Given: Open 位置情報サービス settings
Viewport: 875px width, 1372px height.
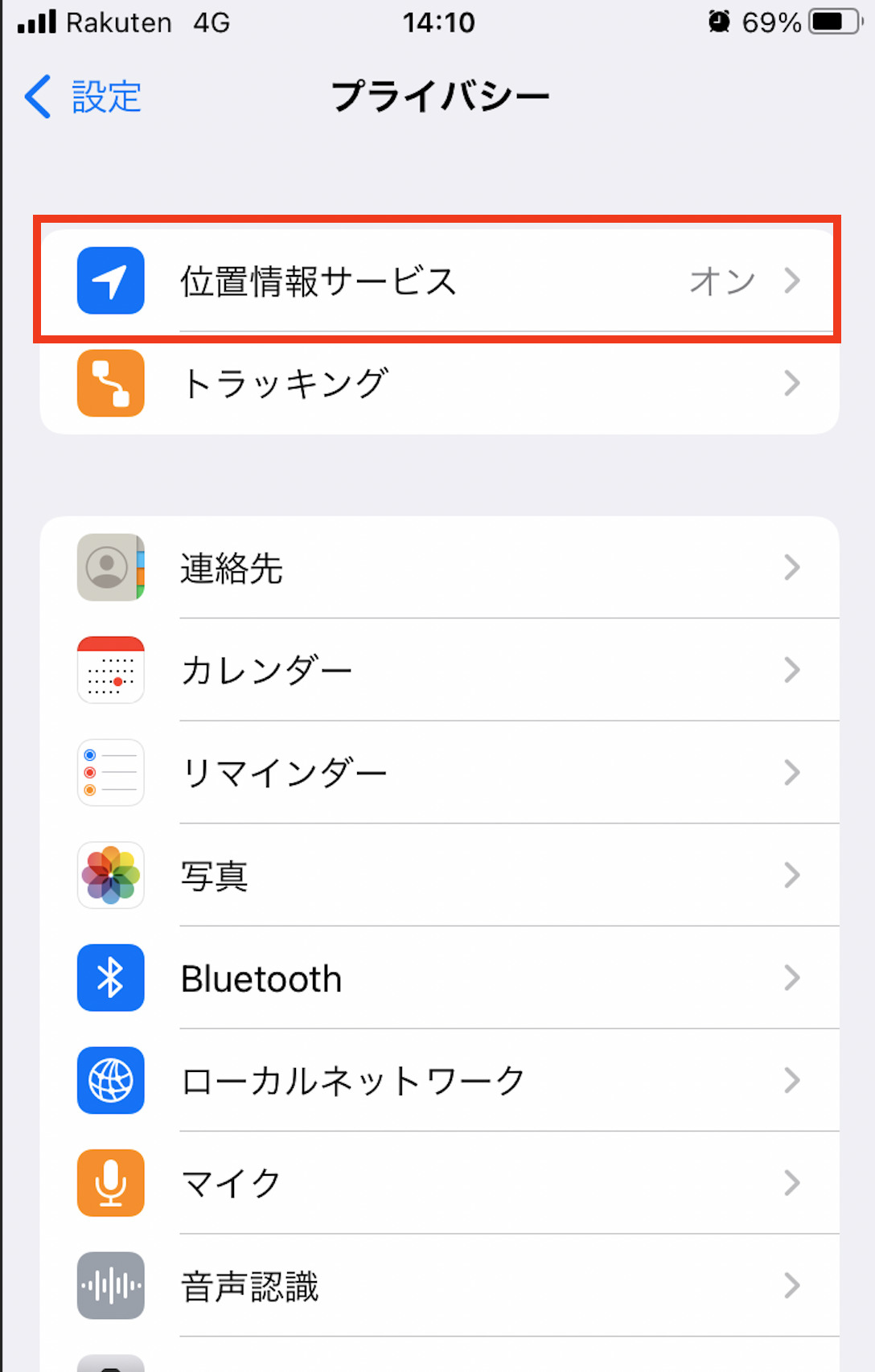Looking at the screenshot, I should [438, 281].
